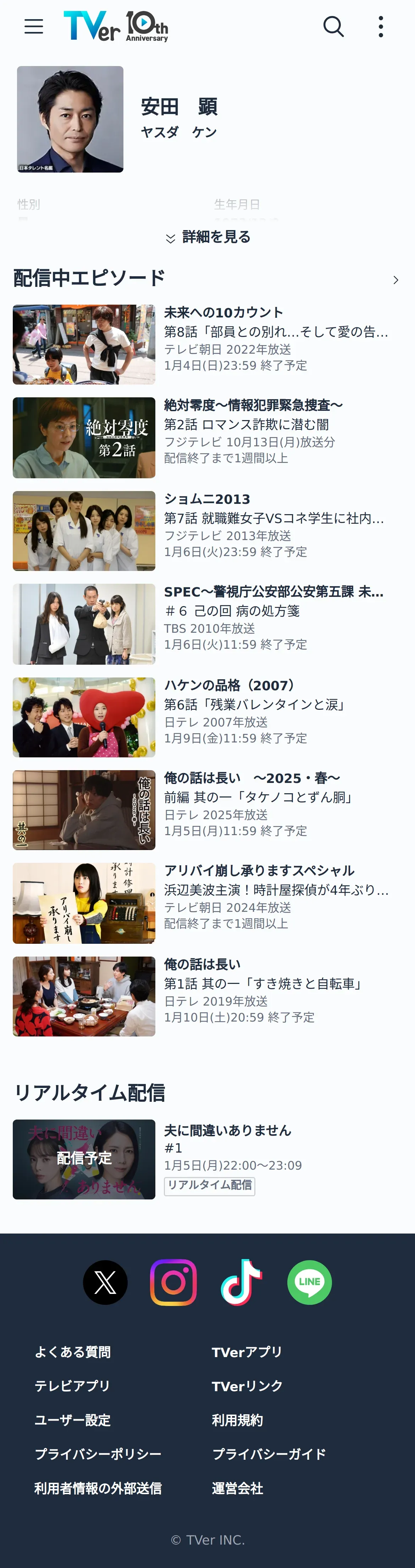Open the プライバシーポリシー link
This screenshot has width=415, height=1568.
(x=98, y=1454)
